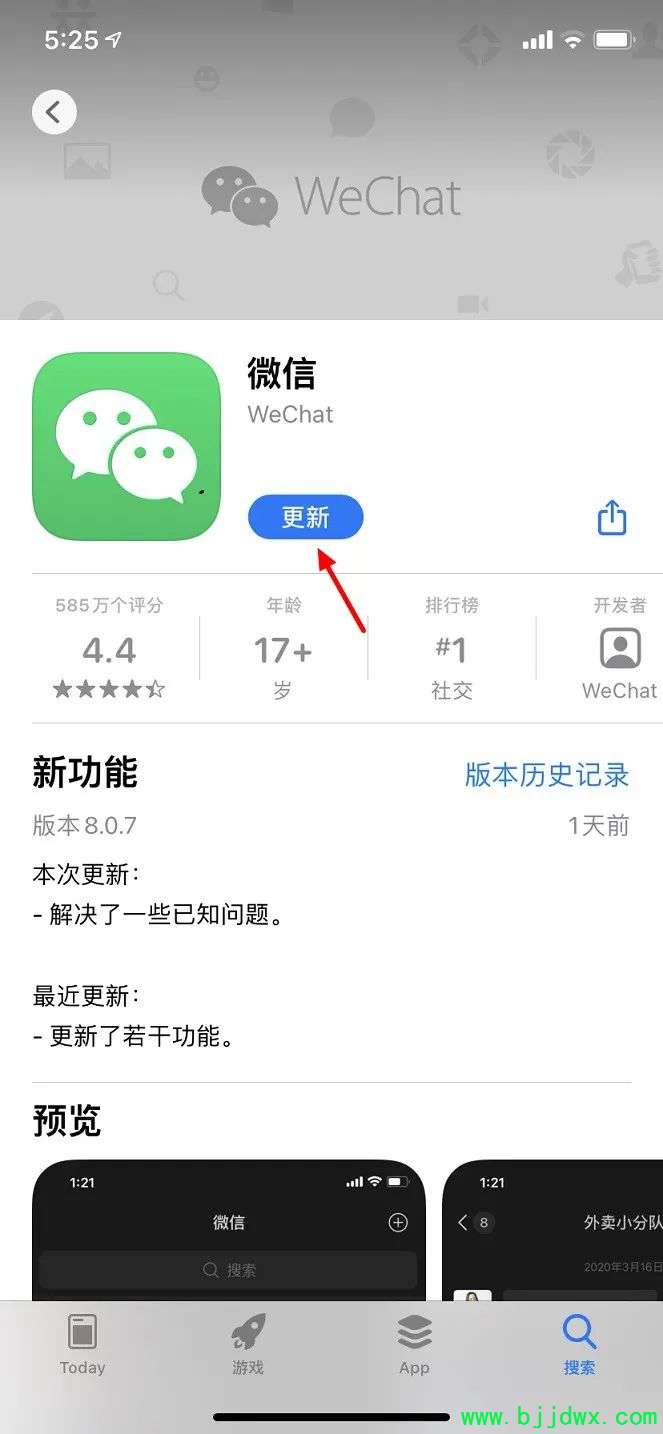Open the first preview screenshot
Image resolution: width=663 pixels, height=1434 pixels.
click(x=229, y=1231)
